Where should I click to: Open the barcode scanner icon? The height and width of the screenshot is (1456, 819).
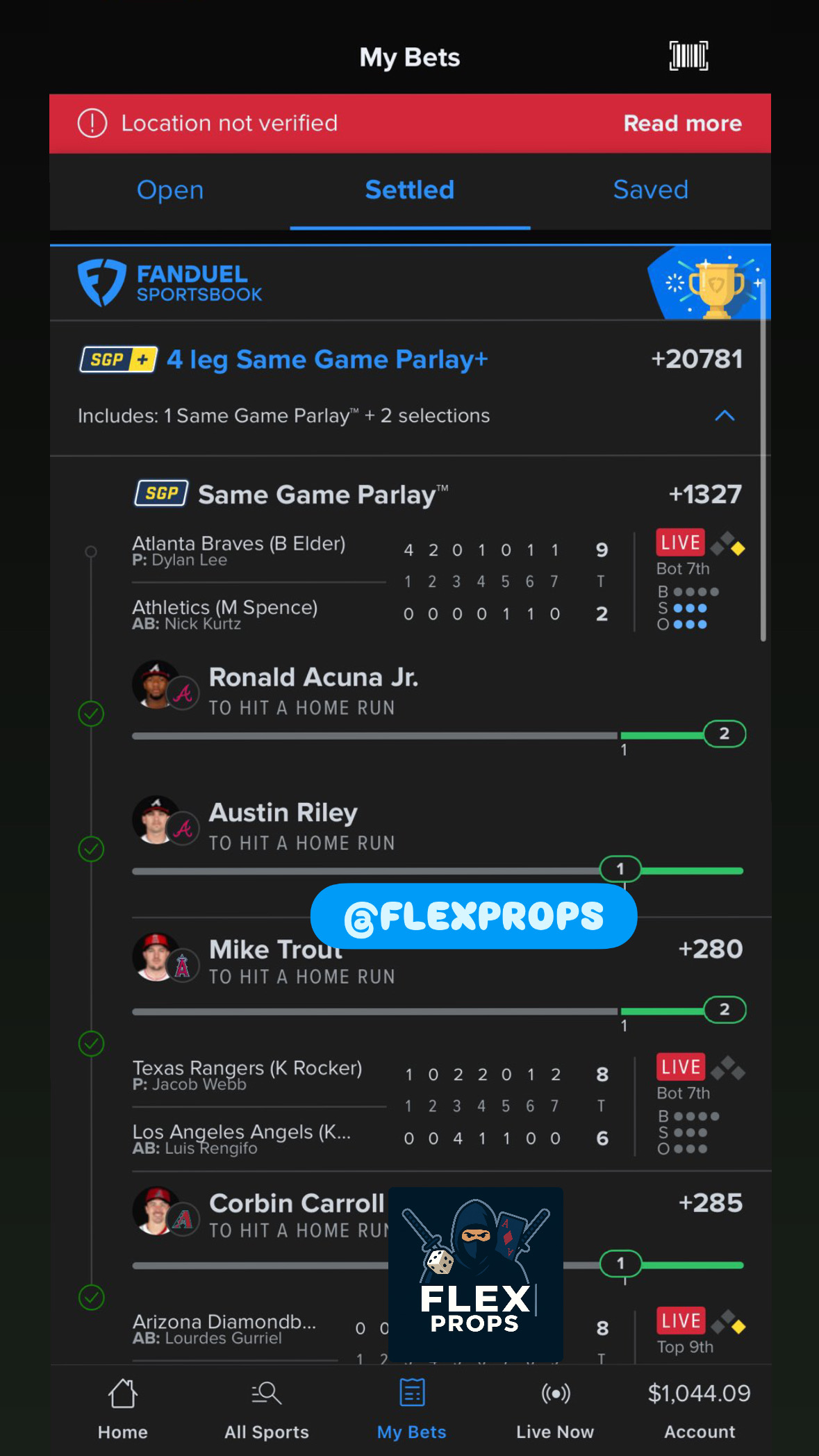[x=688, y=56]
